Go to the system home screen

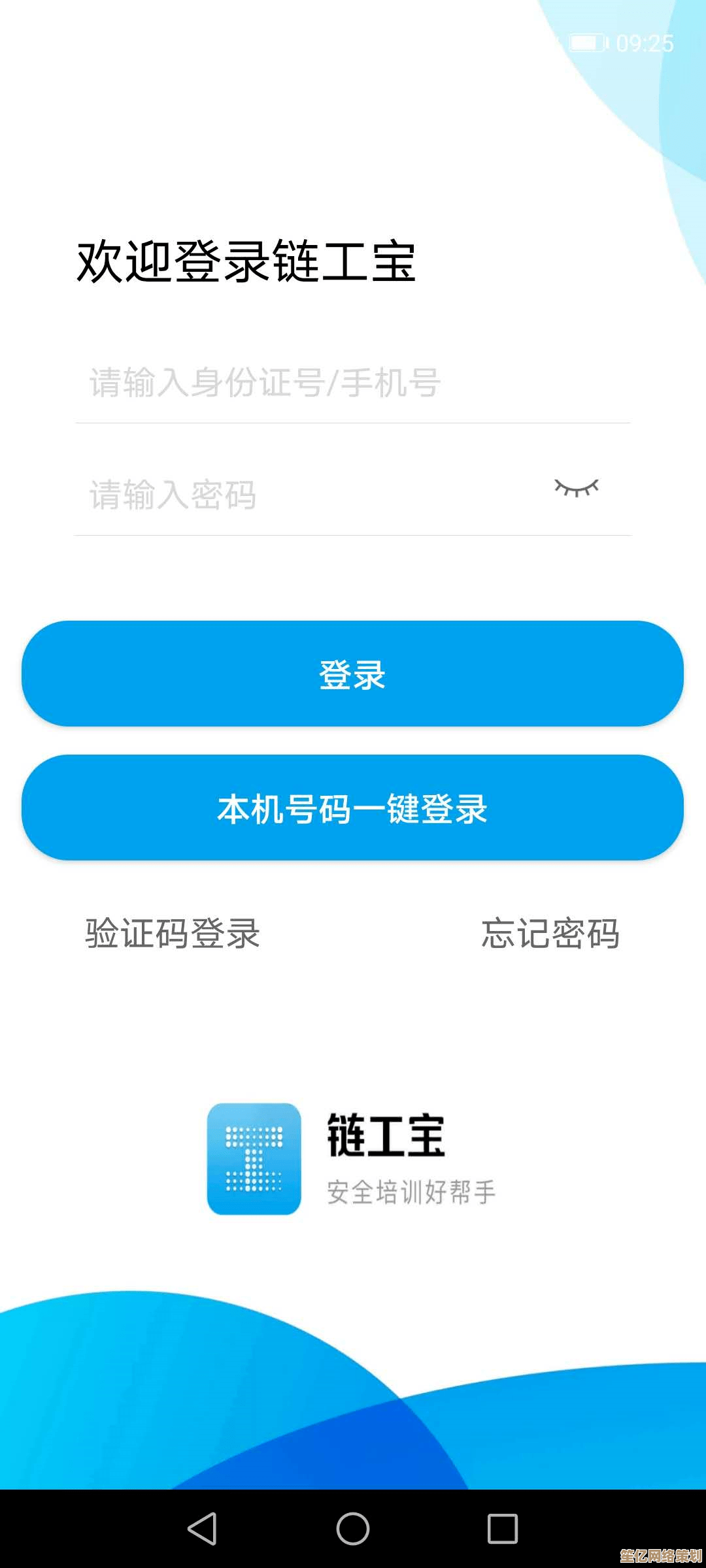point(353,1529)
